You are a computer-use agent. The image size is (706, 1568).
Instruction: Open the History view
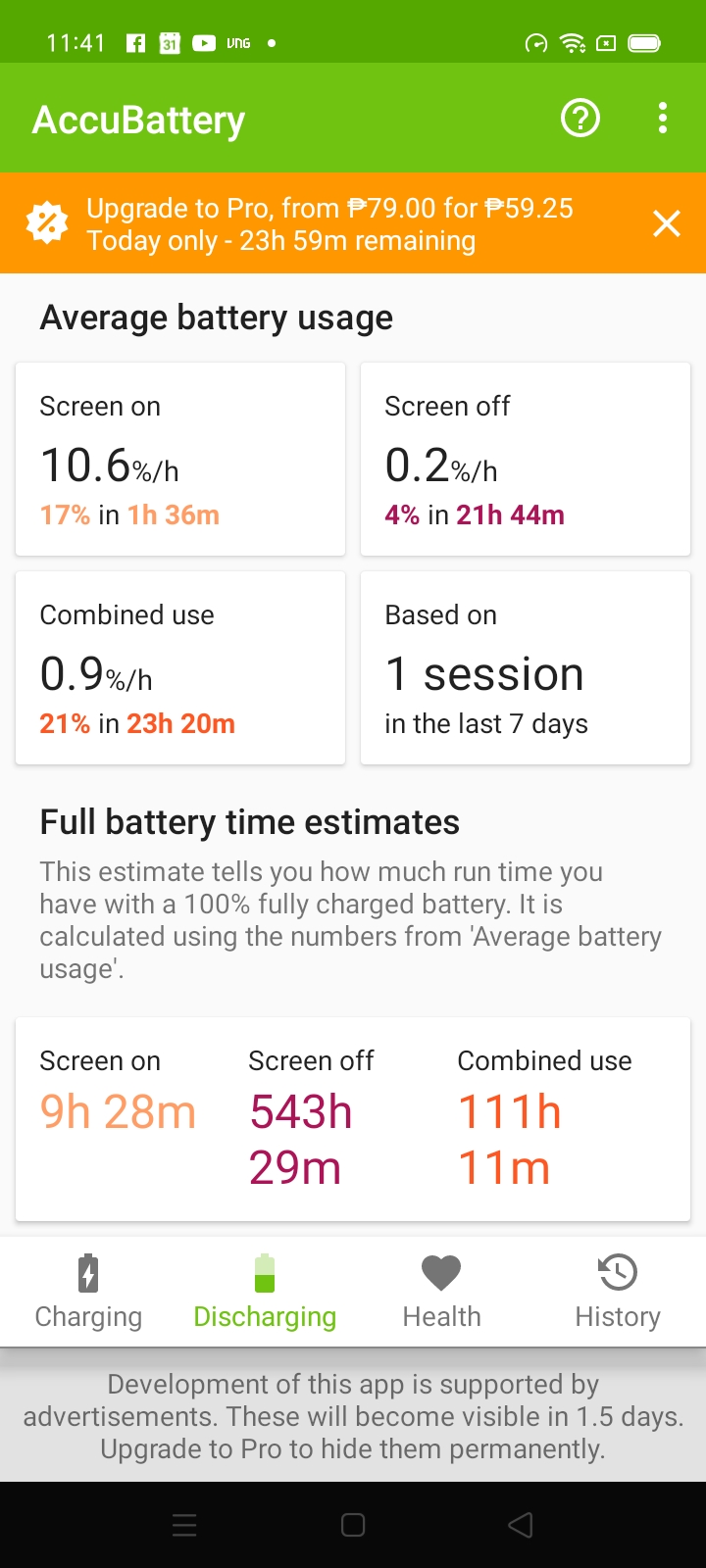(x=617, y=1292)
